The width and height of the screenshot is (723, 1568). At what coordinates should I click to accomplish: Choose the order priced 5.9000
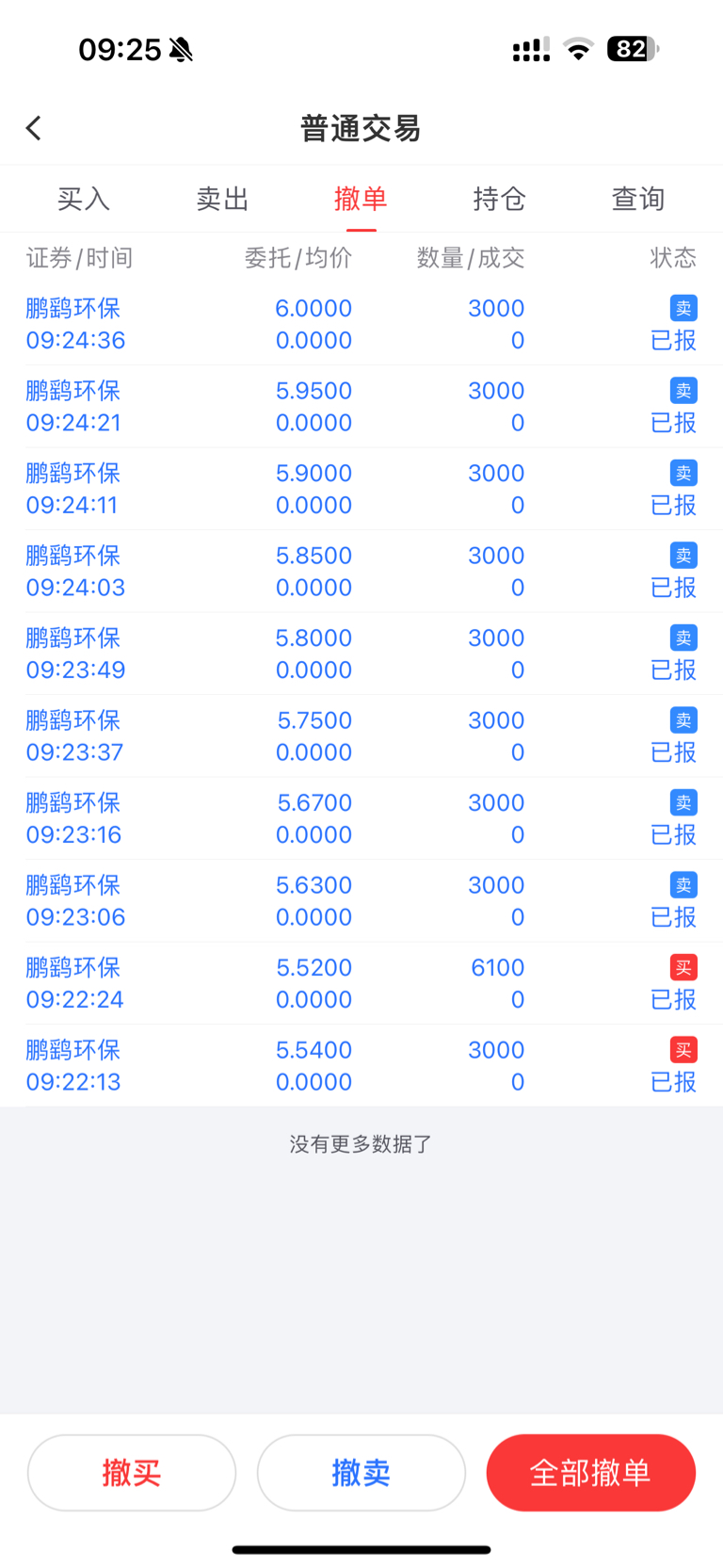point(361,489)
